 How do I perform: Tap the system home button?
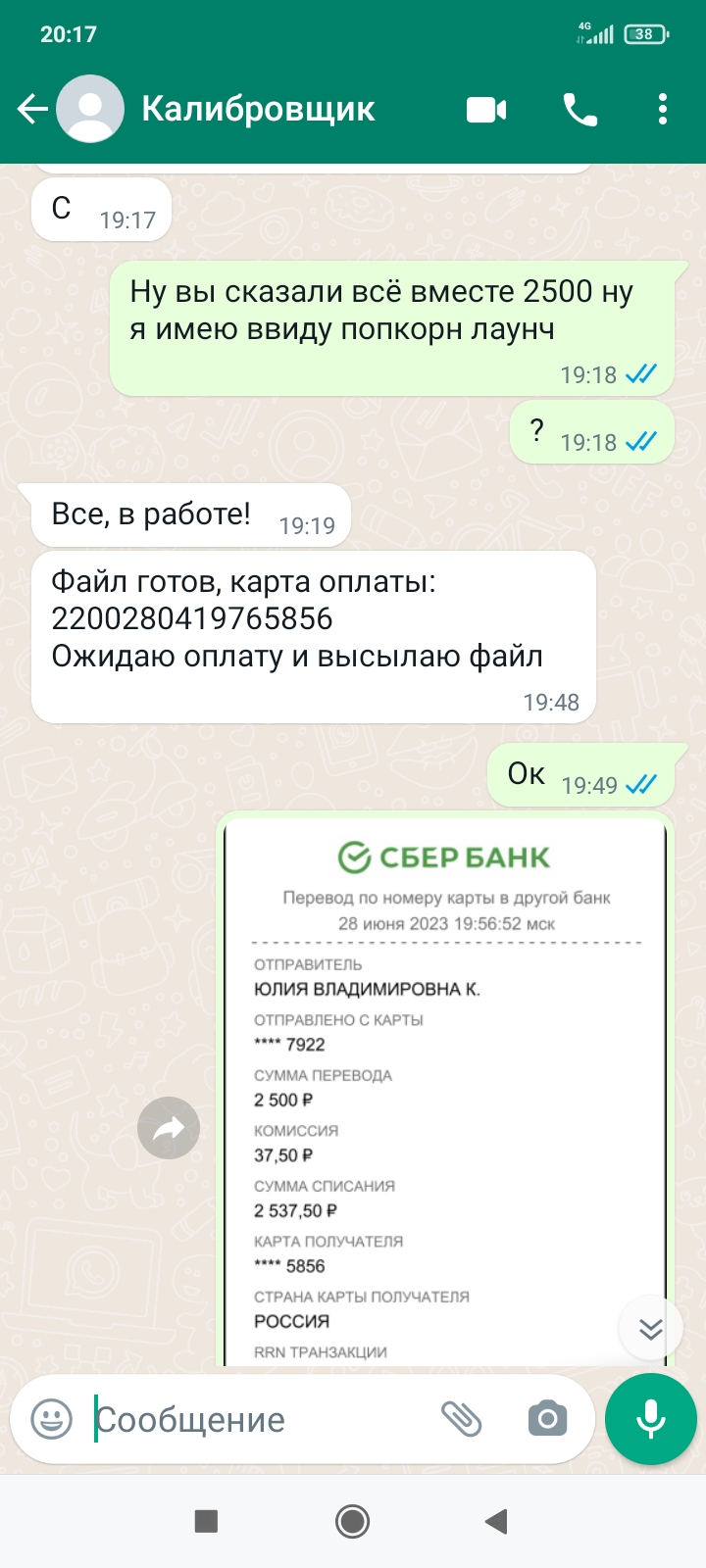(353, 1521)
